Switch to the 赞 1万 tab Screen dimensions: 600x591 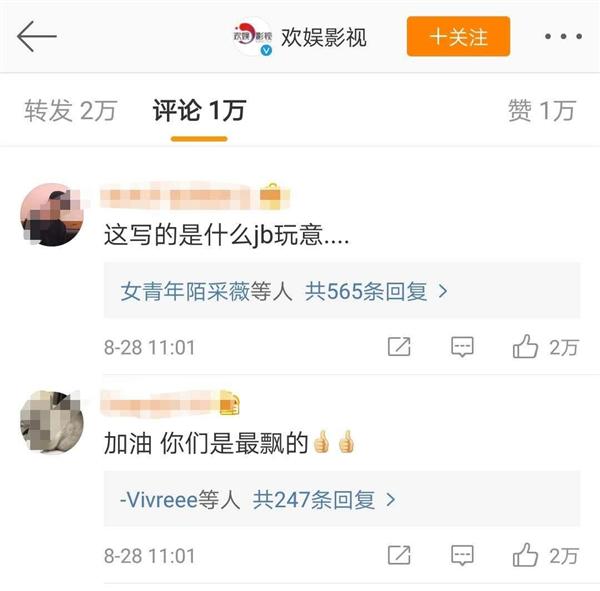point(541,110)
